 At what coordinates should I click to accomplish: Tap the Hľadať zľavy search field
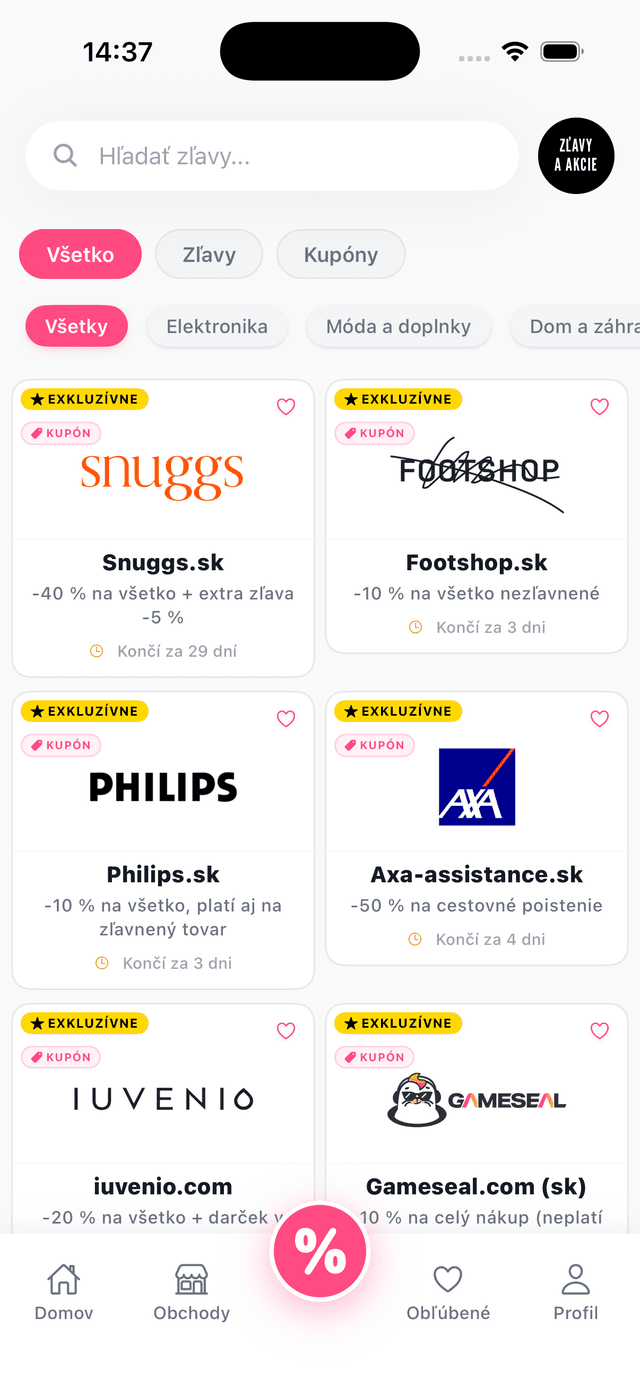[272, 156]
